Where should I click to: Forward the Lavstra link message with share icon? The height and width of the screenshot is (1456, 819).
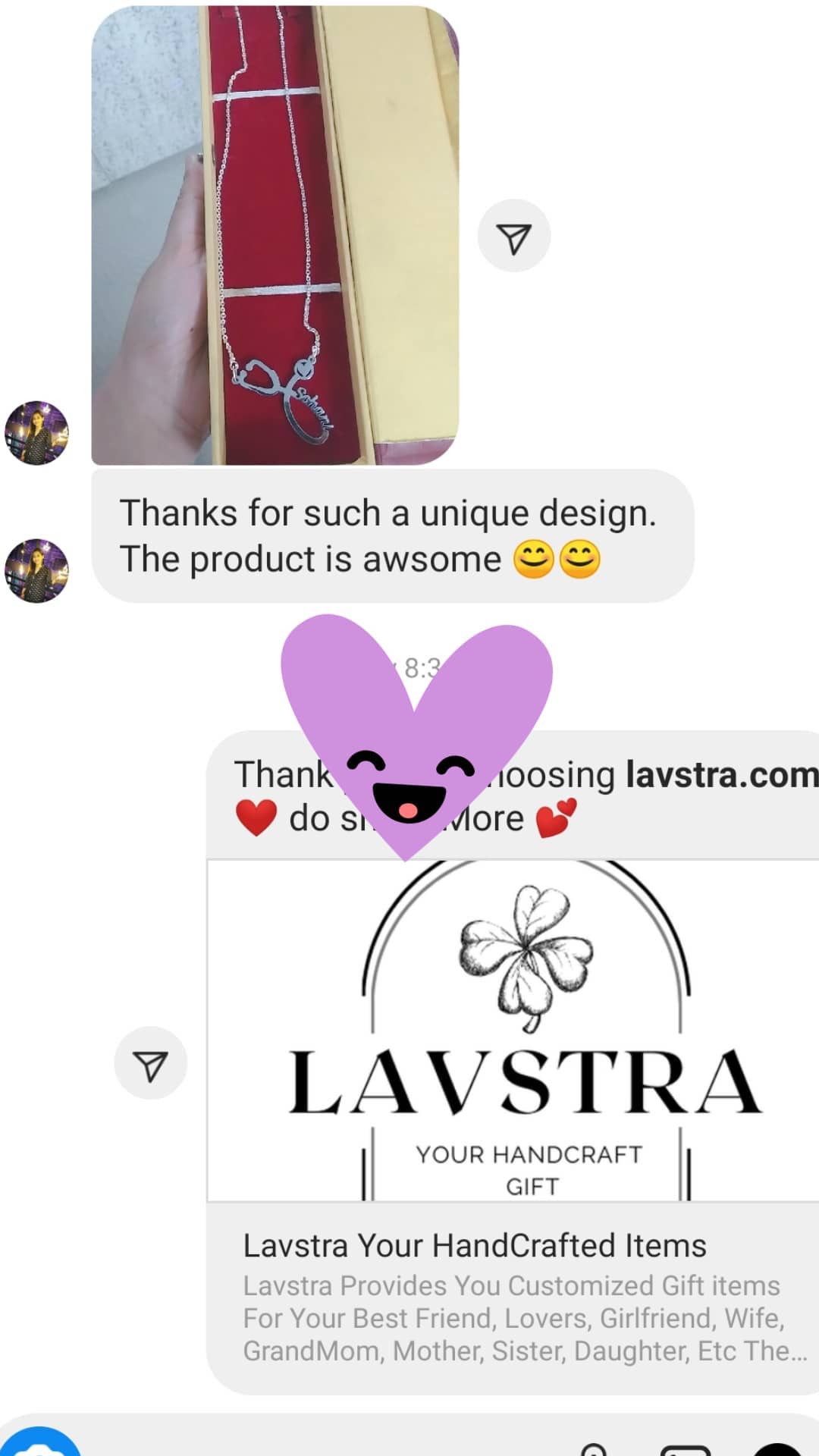pos(150,1063)
